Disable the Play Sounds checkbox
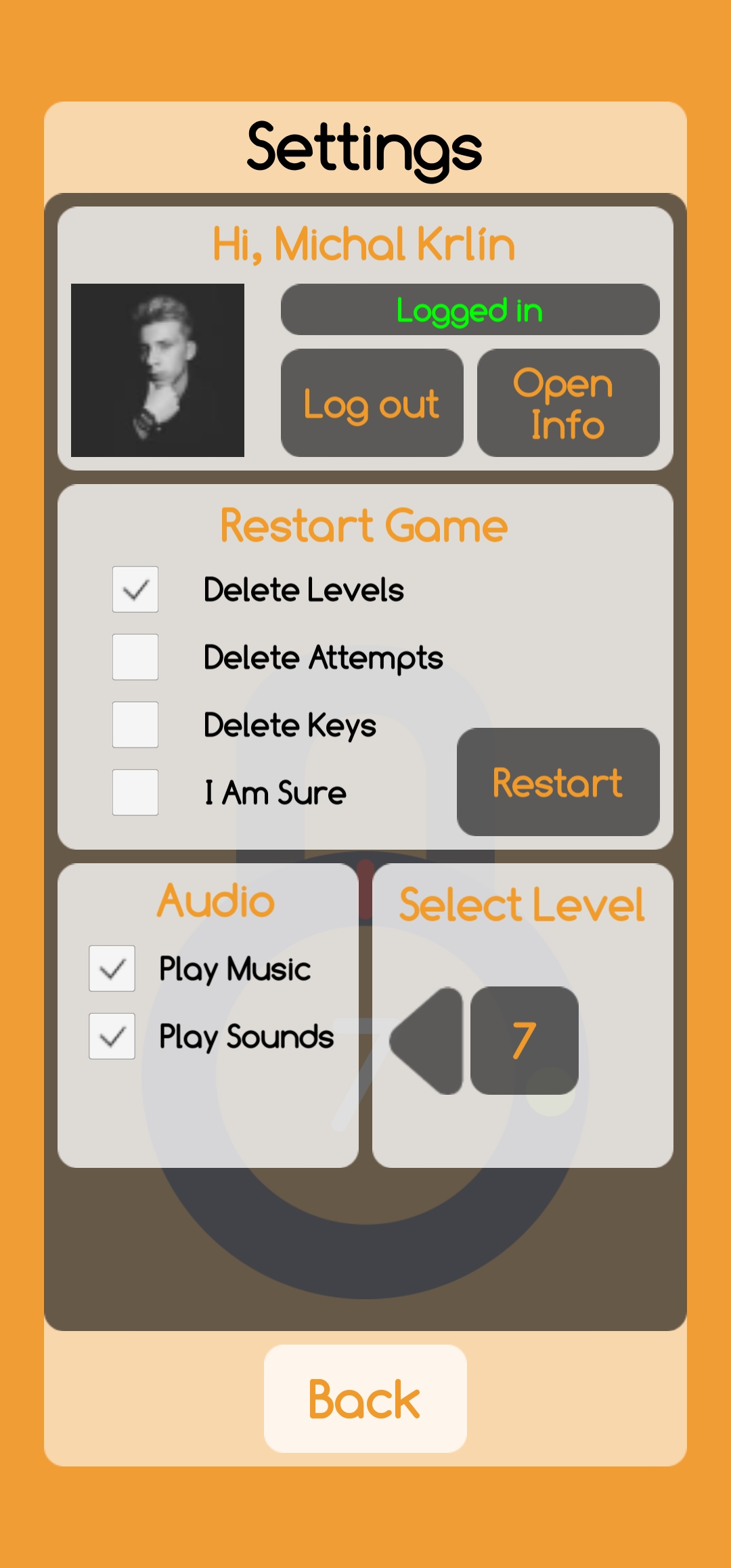Screen dimensions: 731x1568 tap(112, 1036)
